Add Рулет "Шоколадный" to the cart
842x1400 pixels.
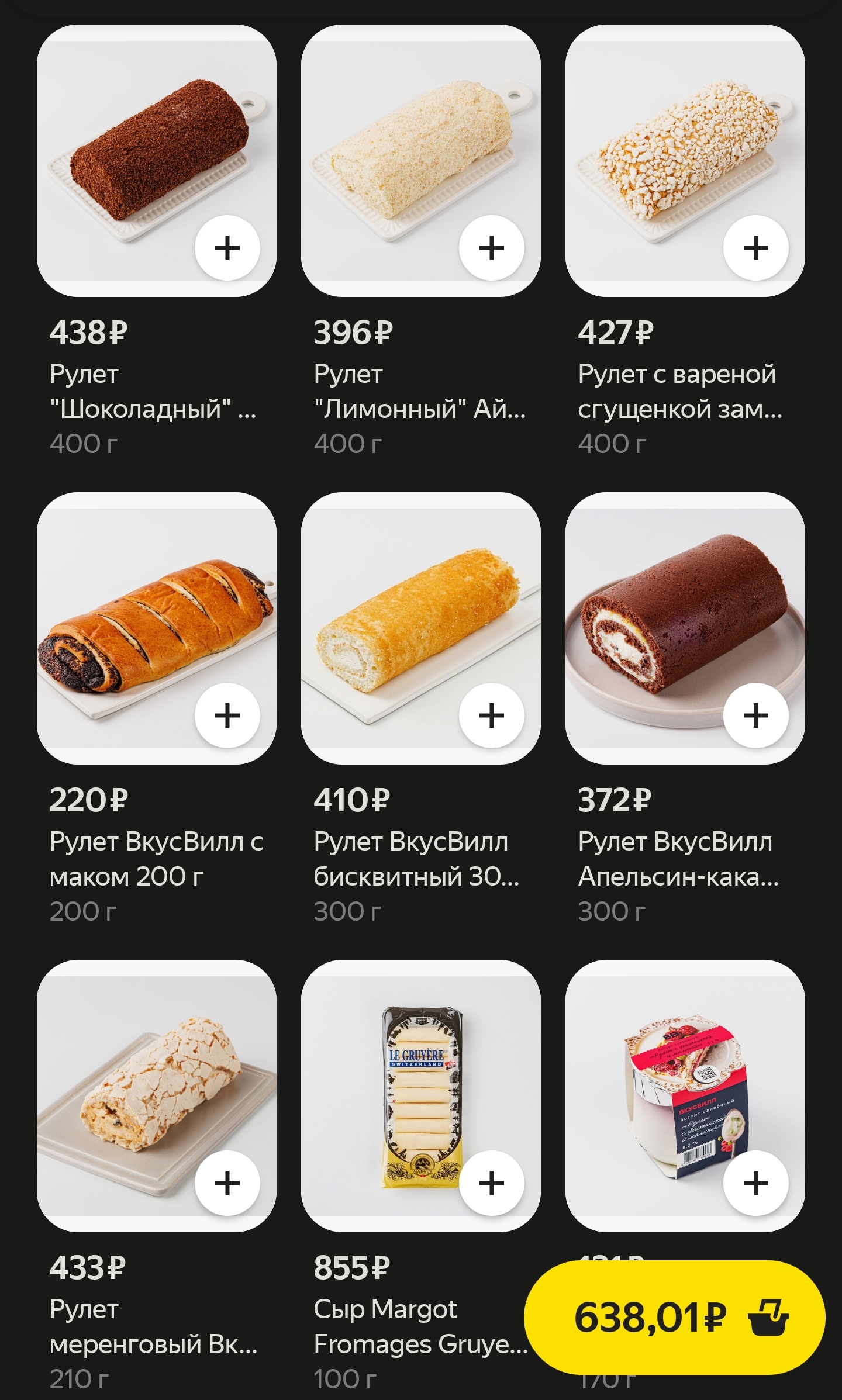(227, 248)
